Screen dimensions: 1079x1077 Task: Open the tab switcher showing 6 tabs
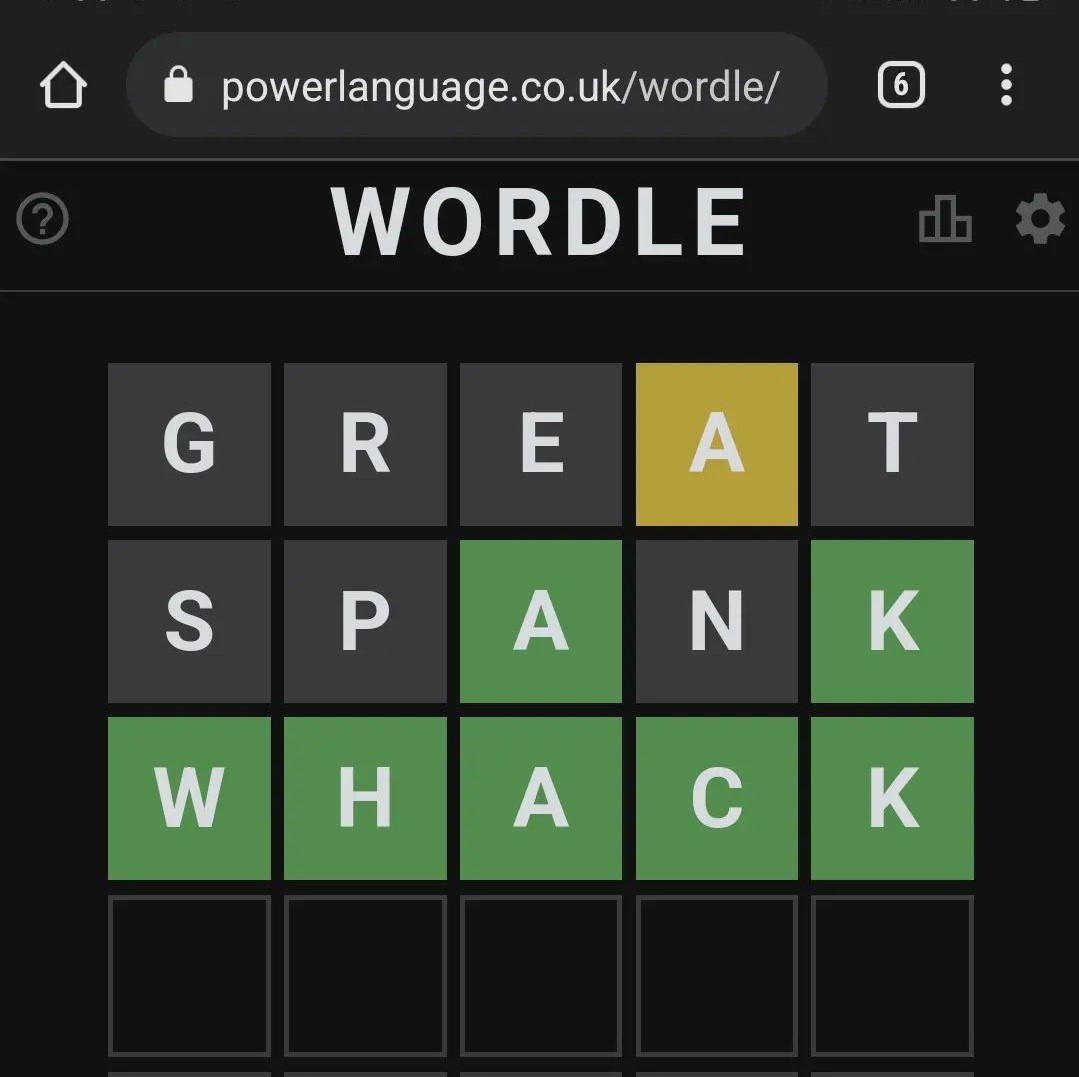900,86
